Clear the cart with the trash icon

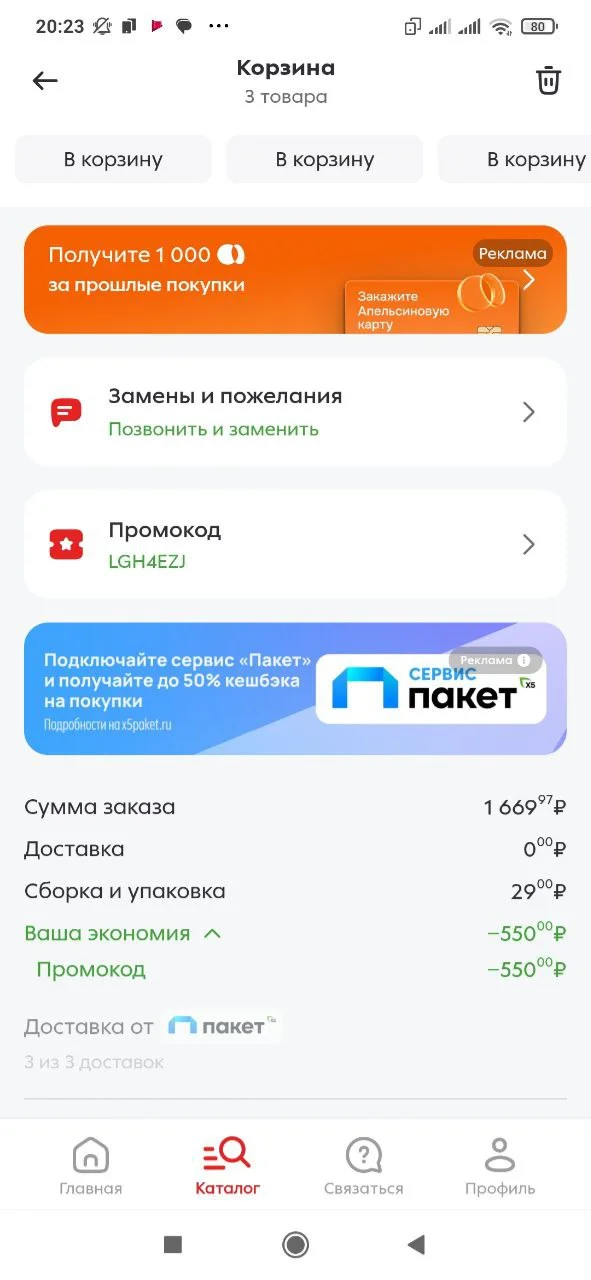[548, 80]
